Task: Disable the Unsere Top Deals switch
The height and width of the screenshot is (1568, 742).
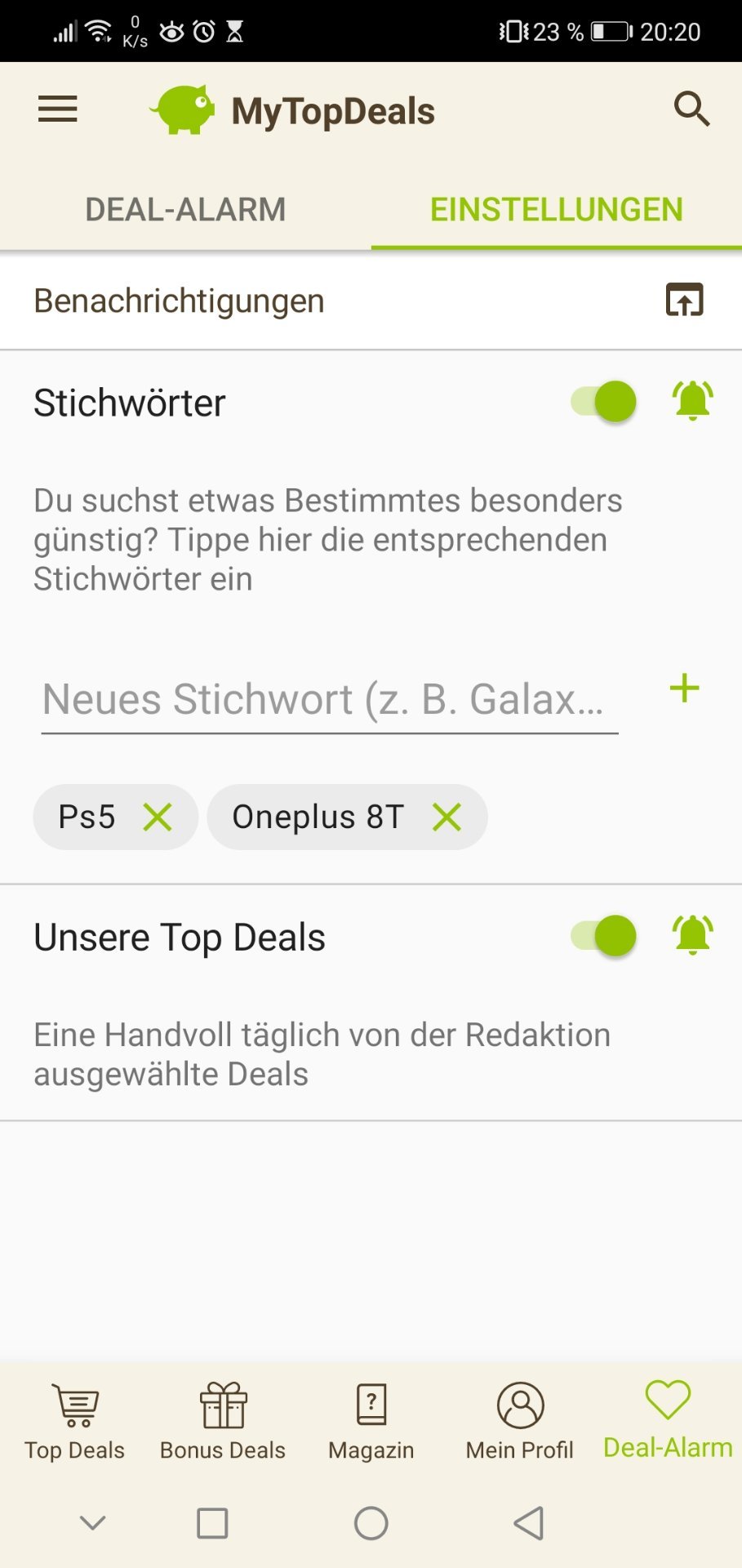Action: click(604, 936)
